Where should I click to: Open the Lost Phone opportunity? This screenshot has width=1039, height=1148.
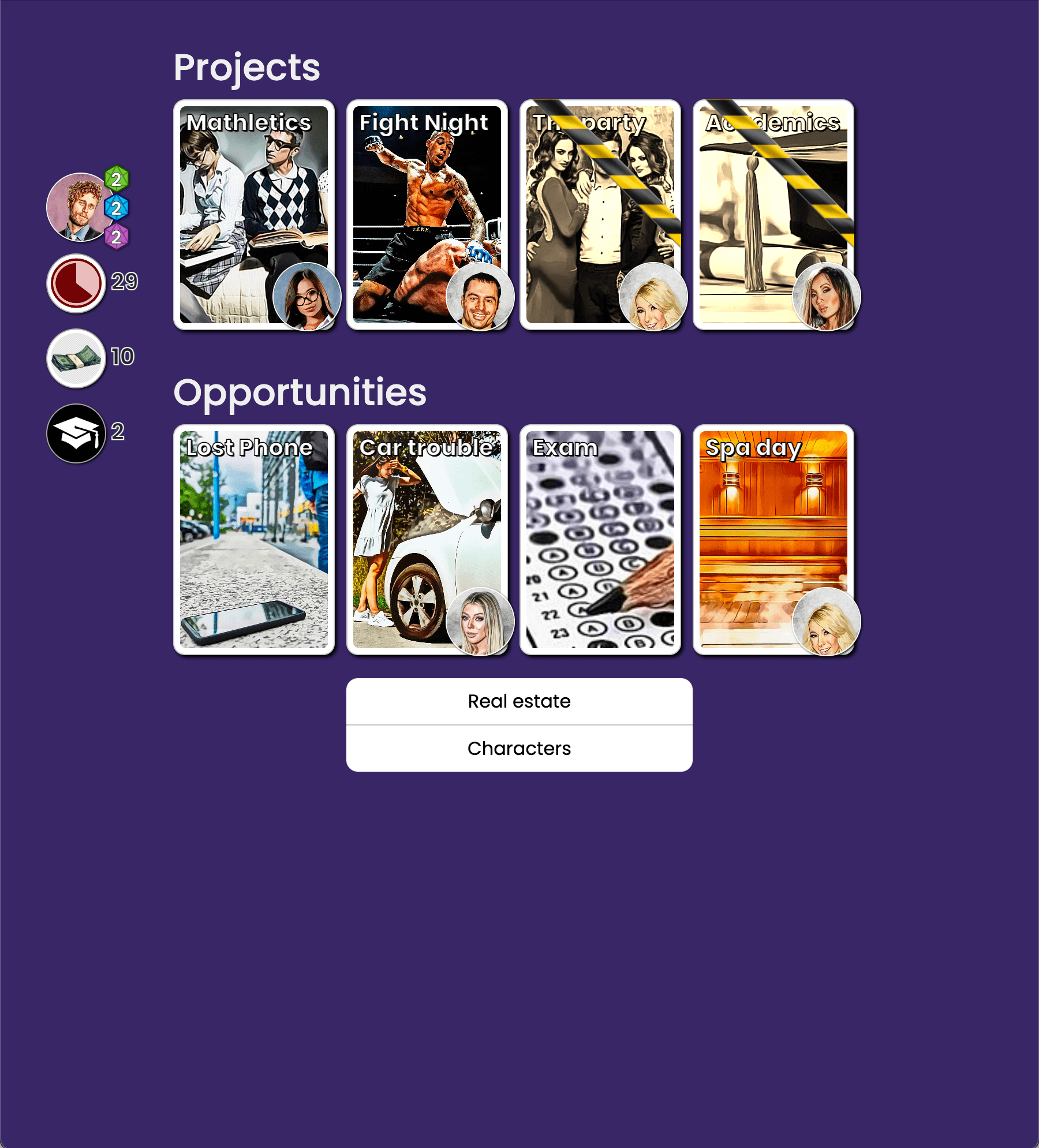[254, 540]
